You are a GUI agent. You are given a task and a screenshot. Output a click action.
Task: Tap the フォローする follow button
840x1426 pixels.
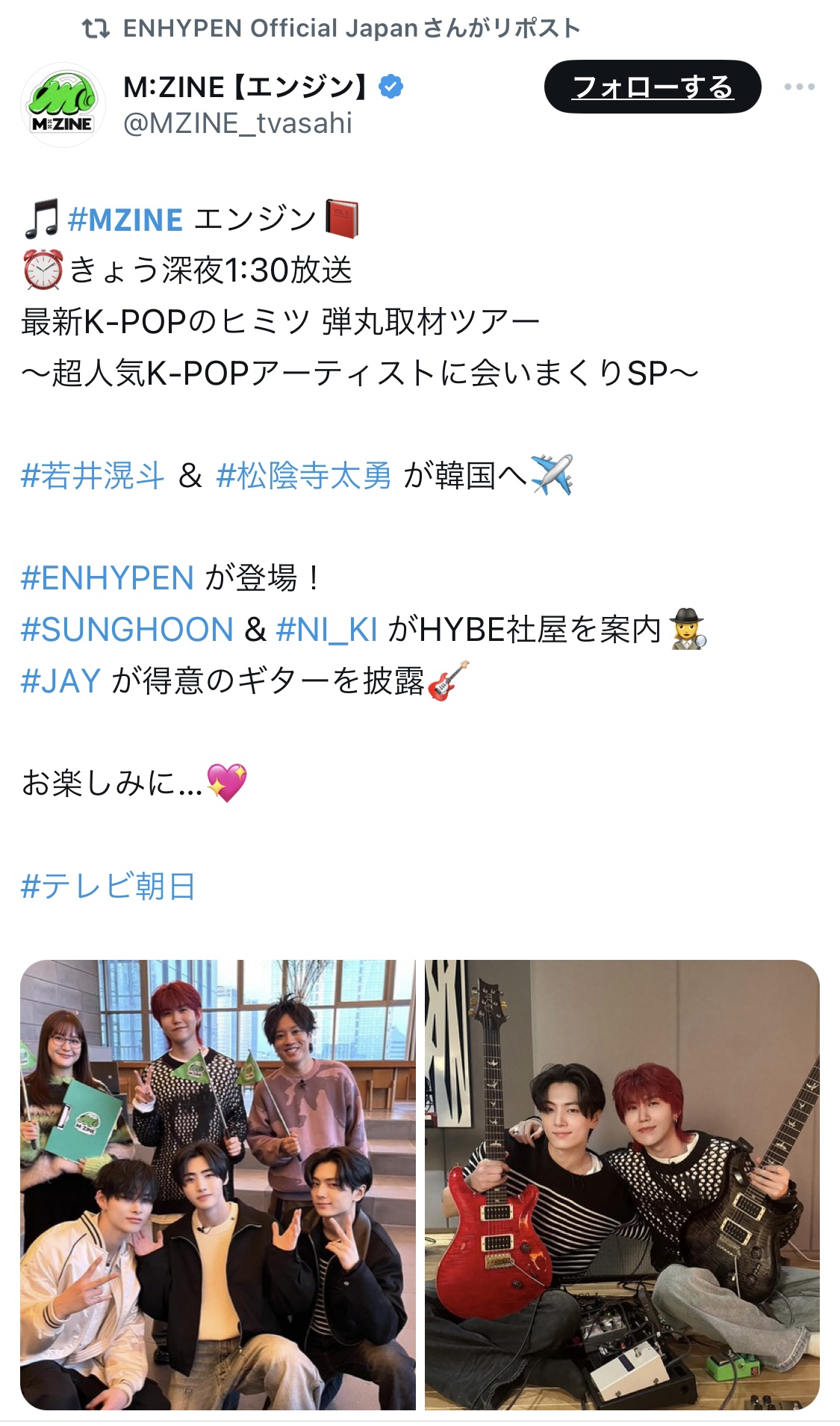pyautogui.click(x=652, y=87)
